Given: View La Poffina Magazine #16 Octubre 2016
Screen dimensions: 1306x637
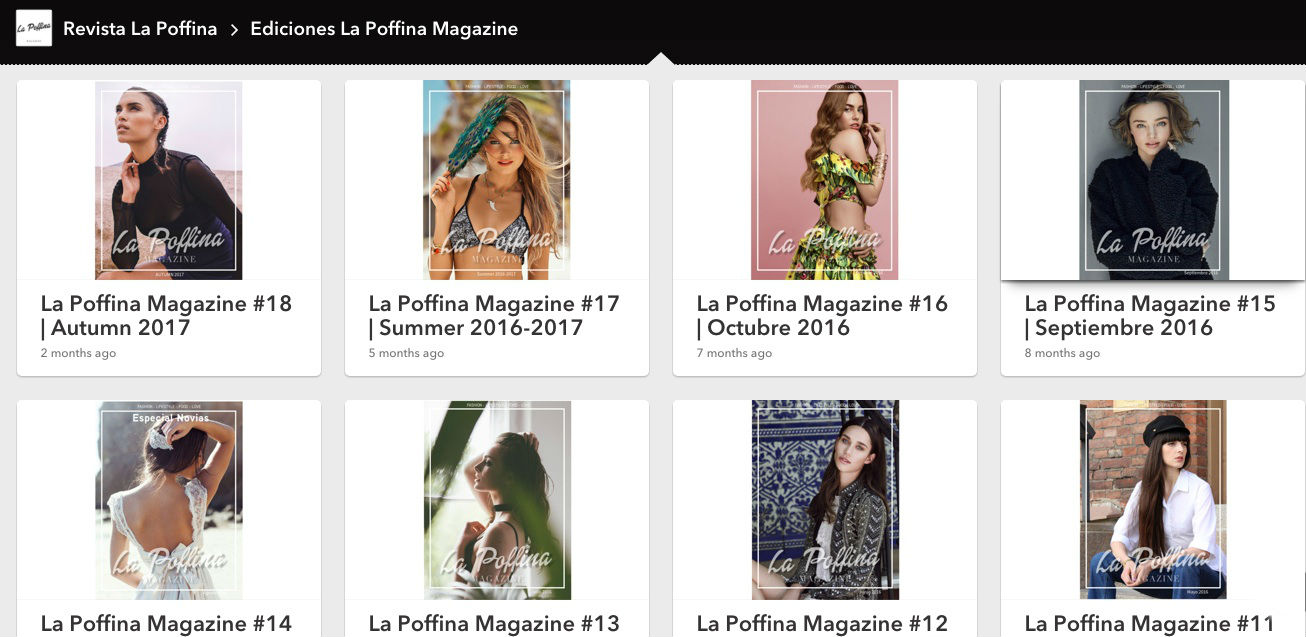Looking at the screenshot, I should pos(825,181).
